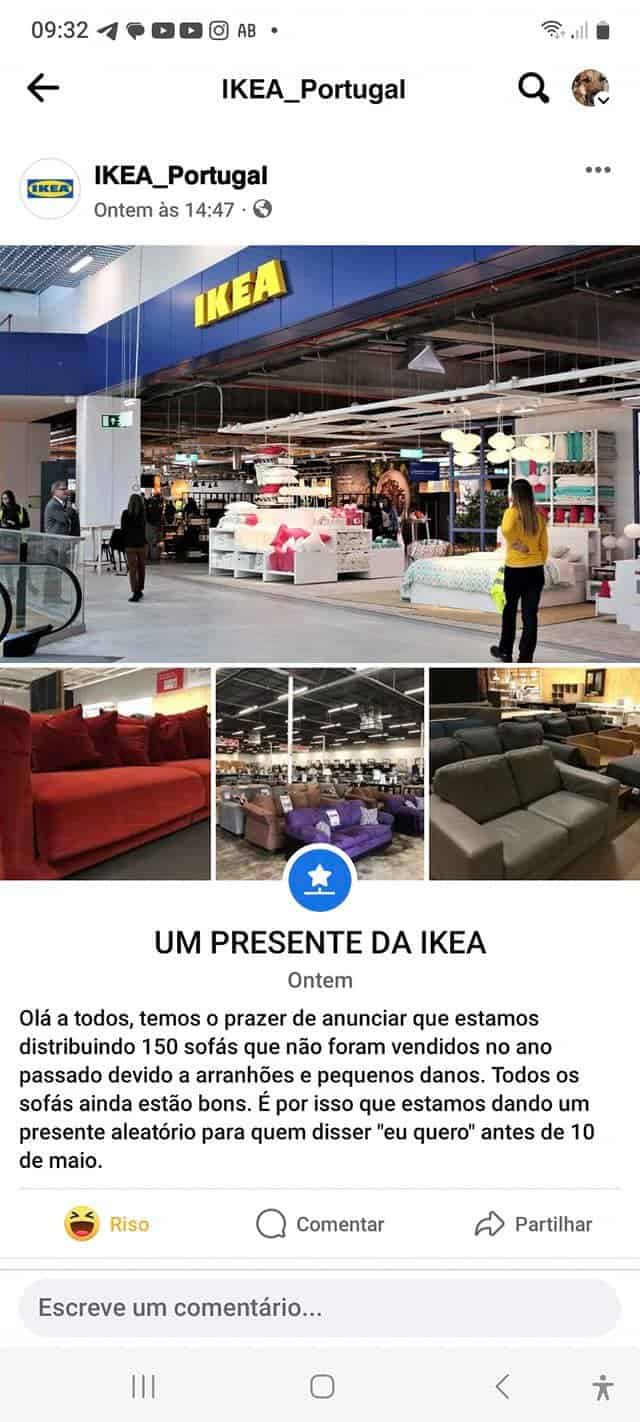Open the red sofa photo
Image resolution: width=640 pixels, height=1422 pixels.
pos(105,773)
